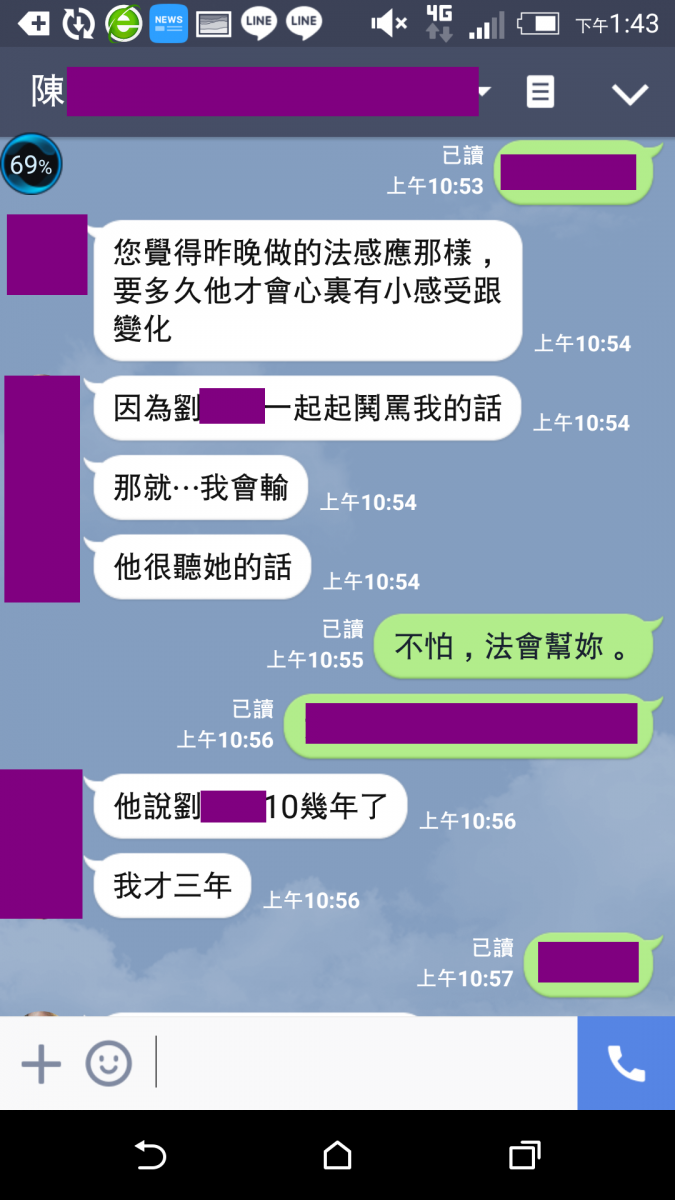Open the recent apps view
Screen dimensions: 675x1200
pyautogui.click(x=524, y=1156)
